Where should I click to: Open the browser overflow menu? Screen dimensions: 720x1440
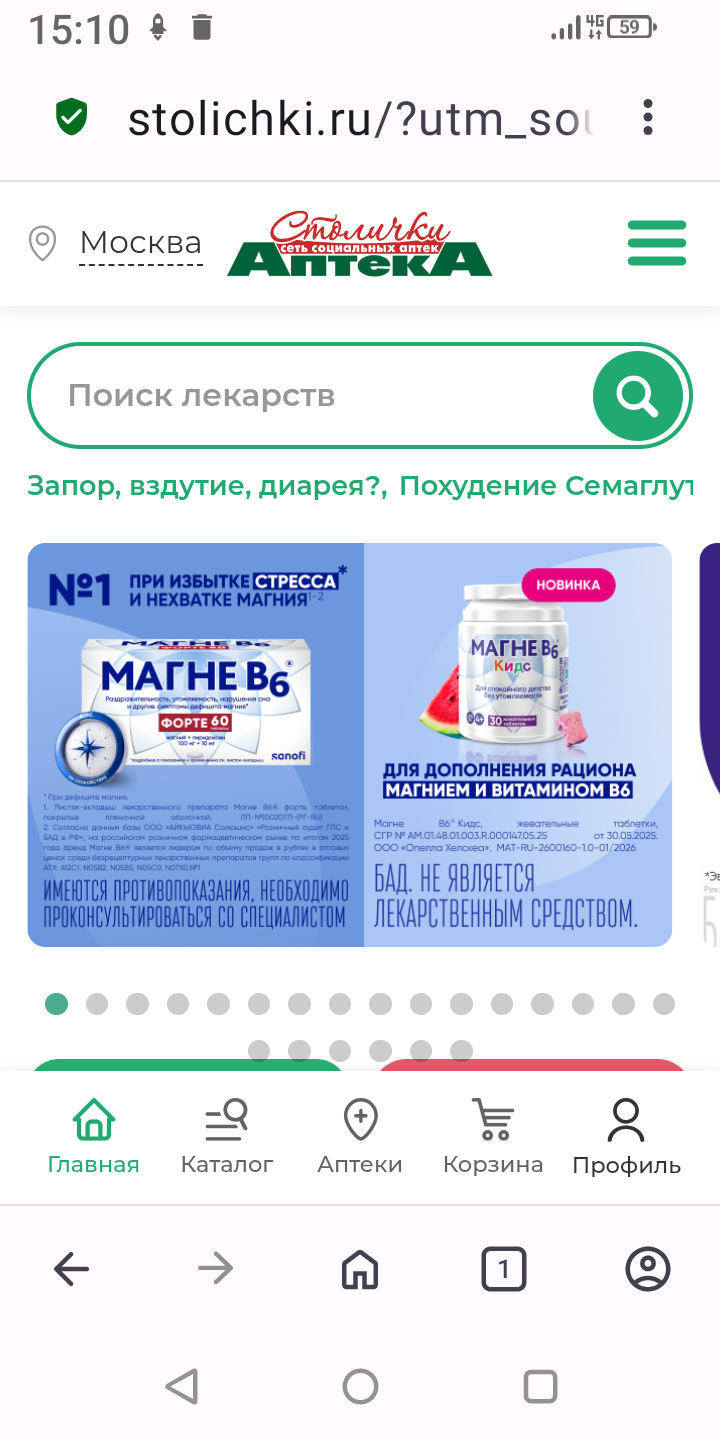coord(648,118)
